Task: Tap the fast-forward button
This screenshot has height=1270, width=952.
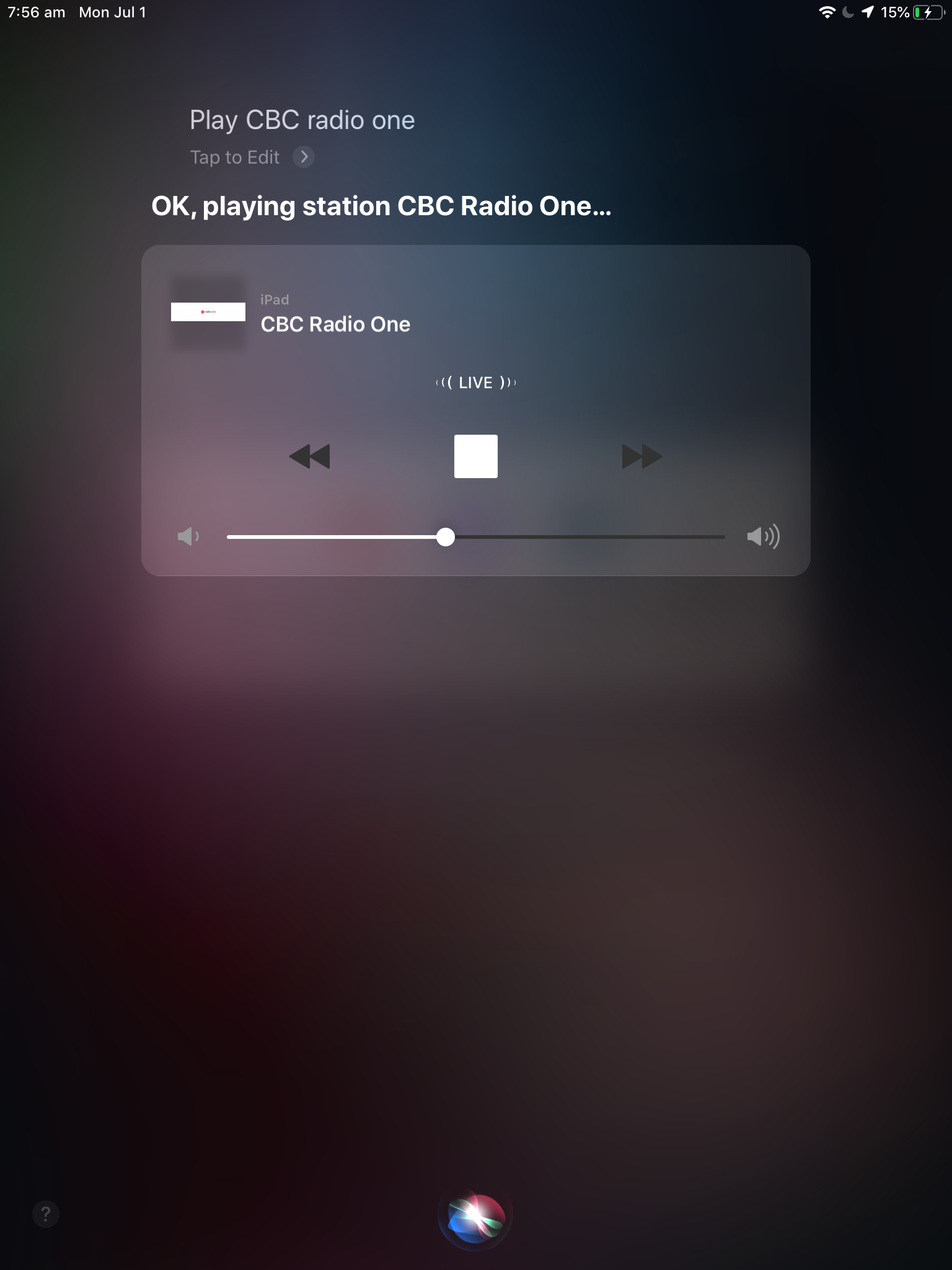Action: (642, 456)
